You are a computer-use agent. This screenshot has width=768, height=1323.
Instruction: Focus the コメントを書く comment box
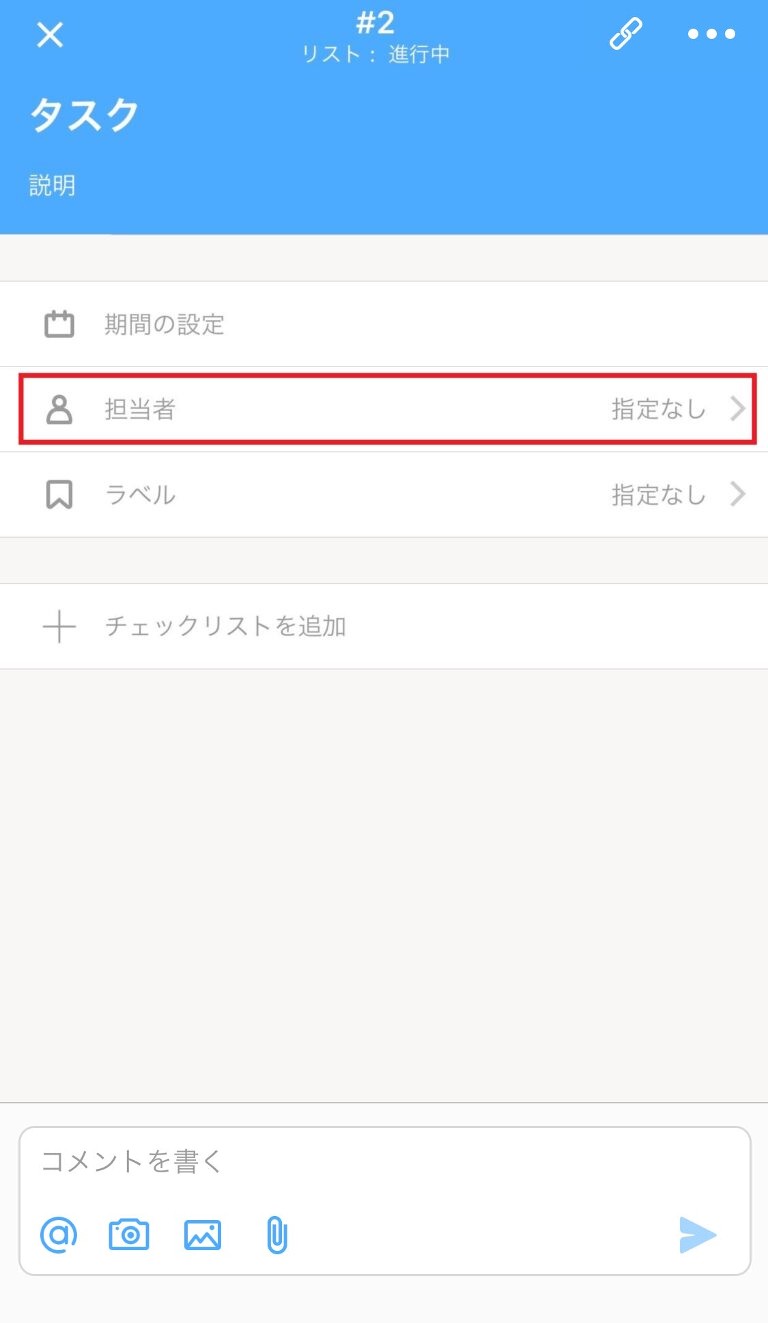[x=384, y=1162]
